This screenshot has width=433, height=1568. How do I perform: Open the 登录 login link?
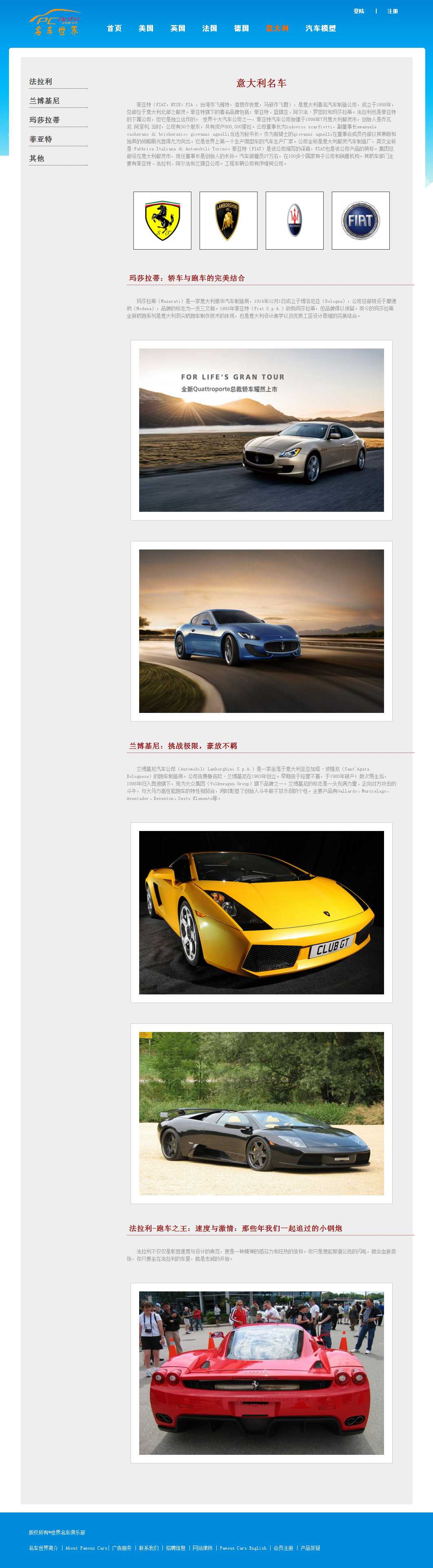[x=359, y=11]
